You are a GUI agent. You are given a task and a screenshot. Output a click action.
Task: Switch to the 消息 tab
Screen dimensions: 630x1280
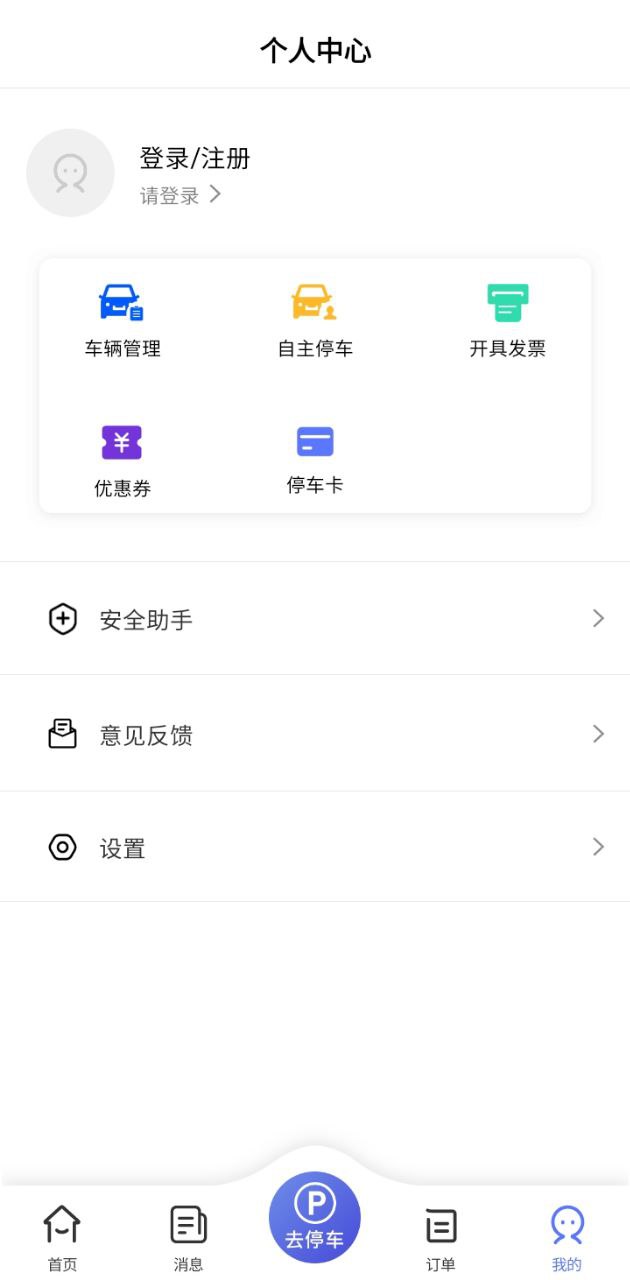pos(188,1238)
